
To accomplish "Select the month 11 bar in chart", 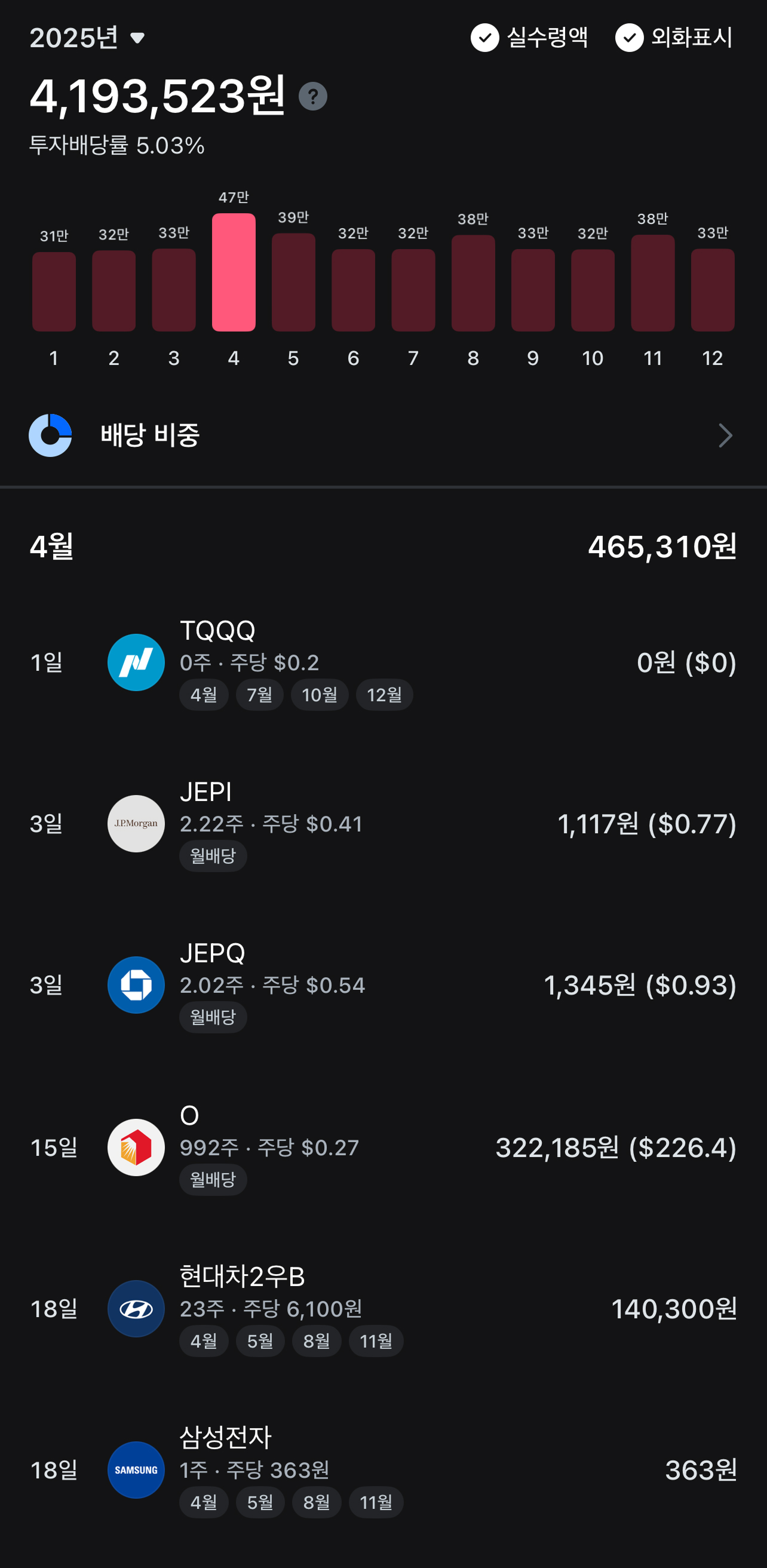I will coord(652,283).
